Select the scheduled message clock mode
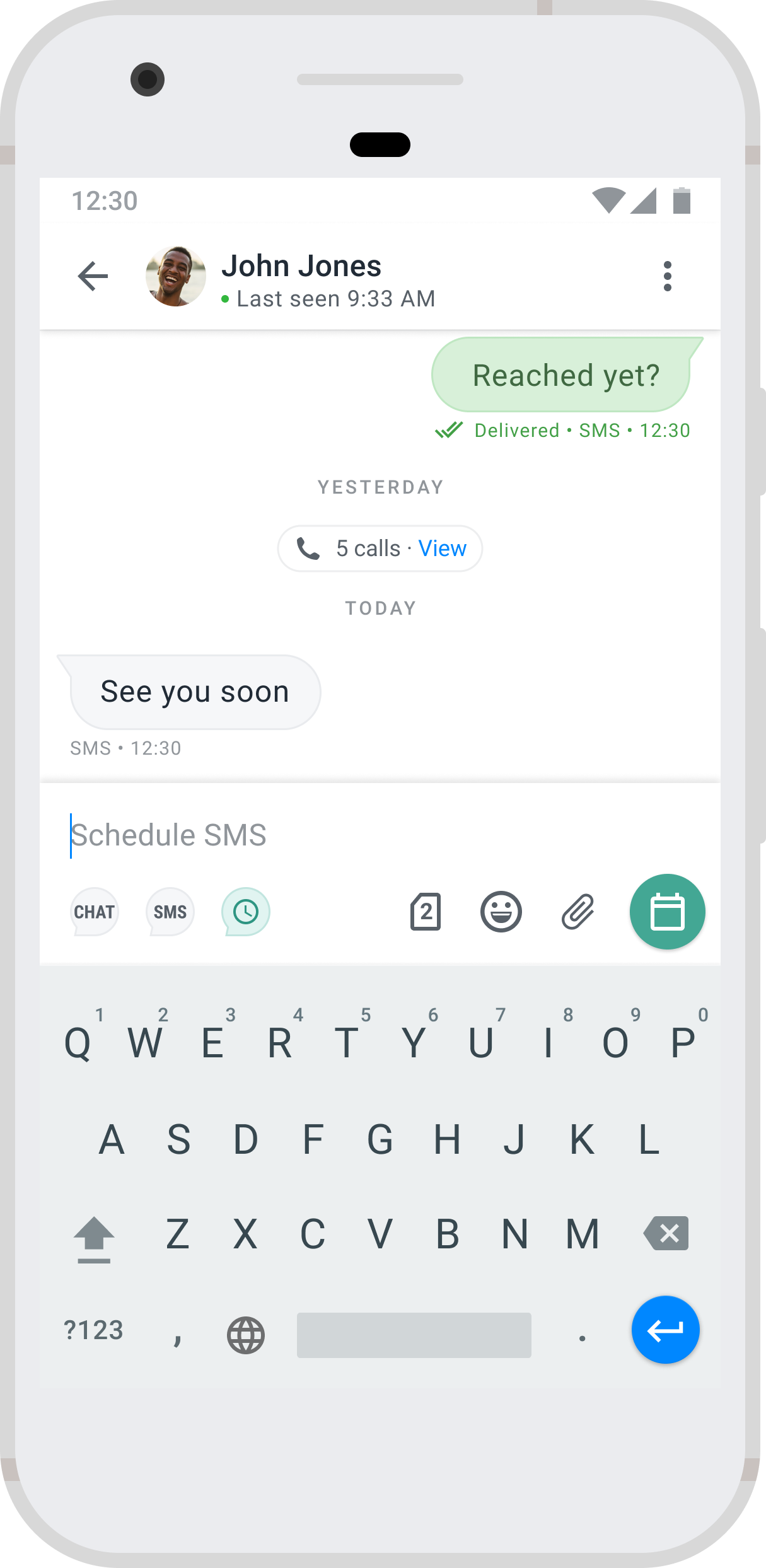This screenshot has width=766, height=1568. (246, 912)
